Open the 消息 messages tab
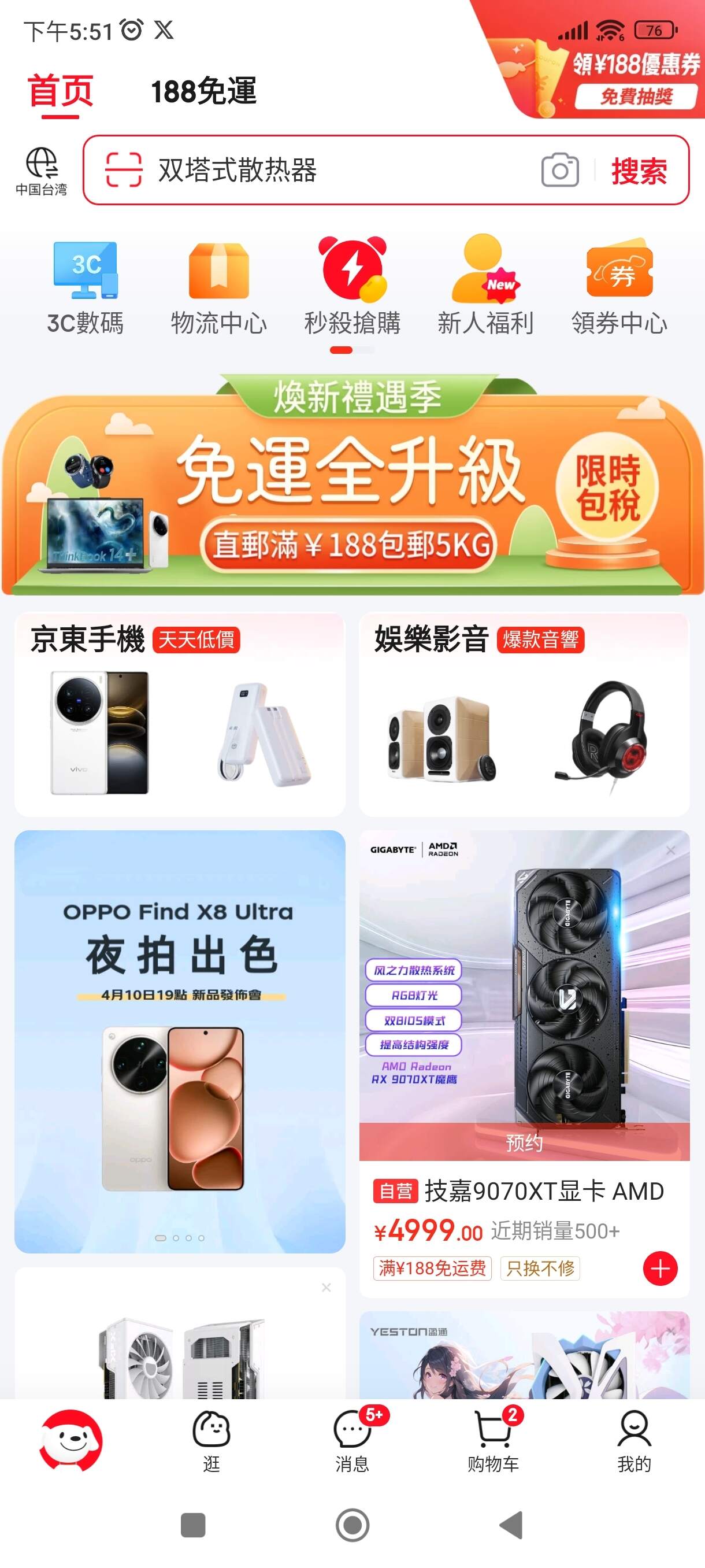This screenshot has width=705, height=1568. (353, 1441)
